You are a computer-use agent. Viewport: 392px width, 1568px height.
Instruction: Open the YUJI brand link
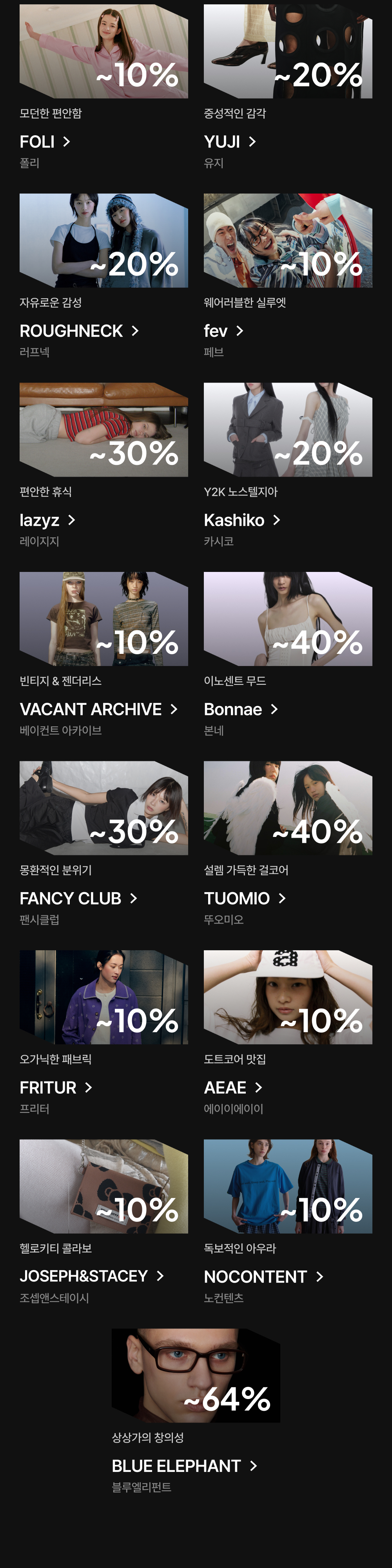click(x=229, y=142)
